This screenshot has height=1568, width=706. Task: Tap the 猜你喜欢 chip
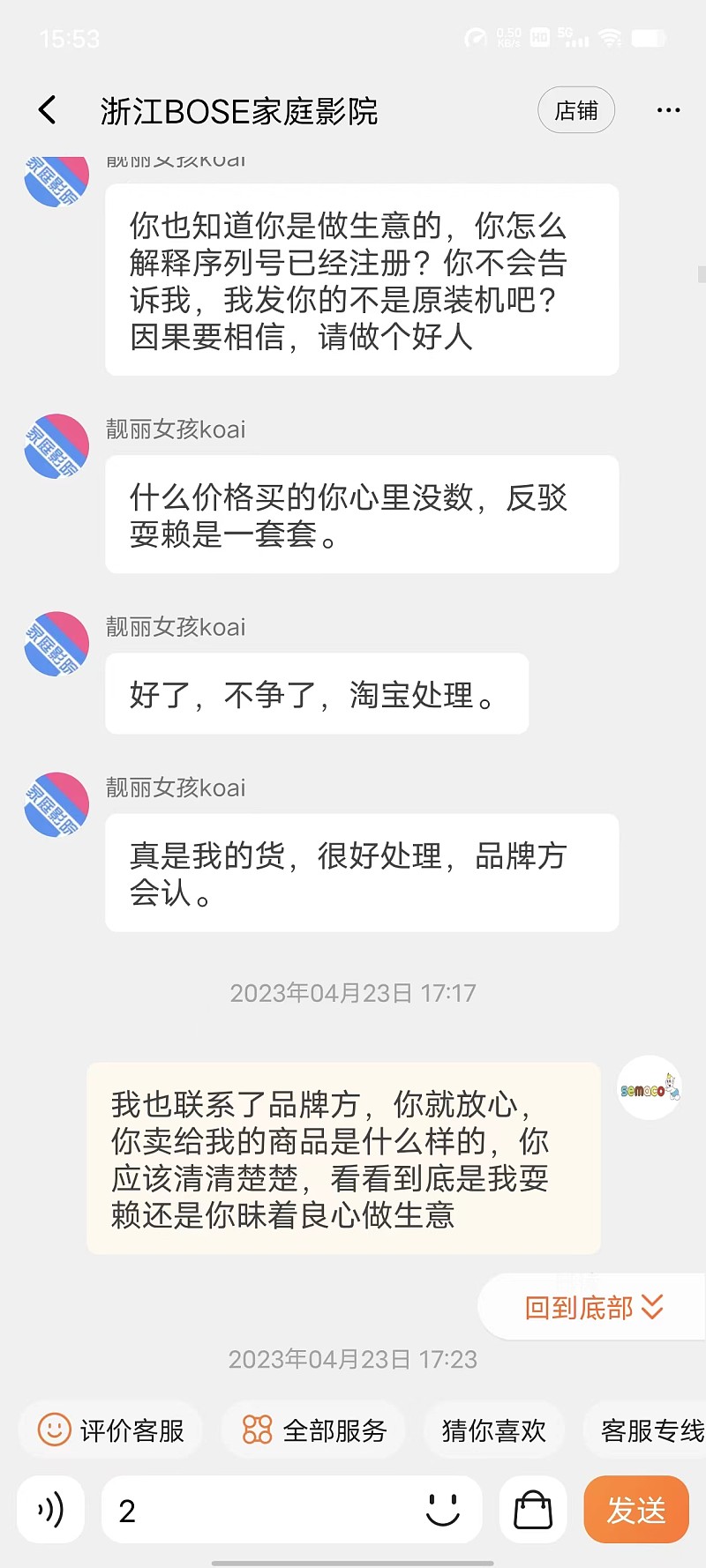click(494, 1430)
